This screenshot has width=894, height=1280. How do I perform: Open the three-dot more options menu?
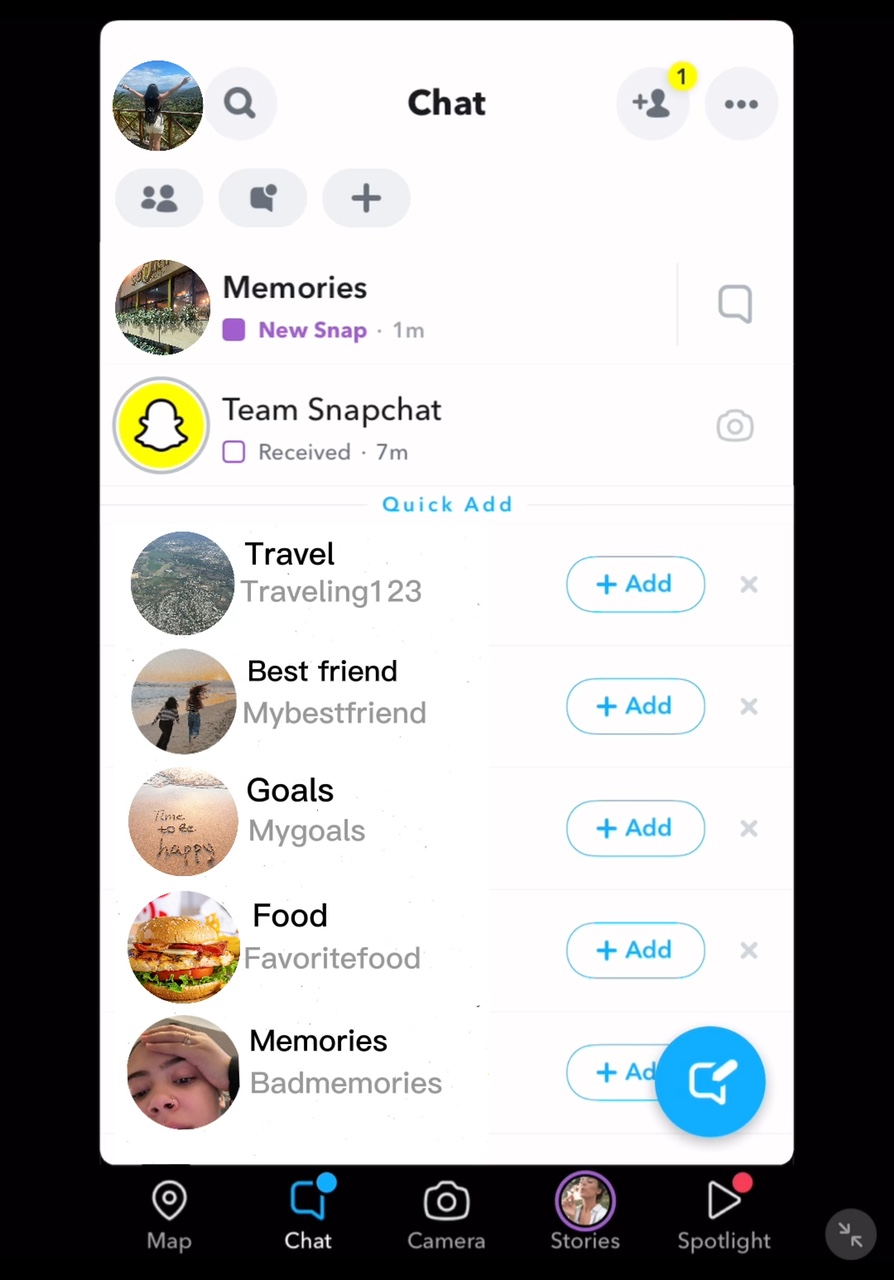point(741,103)
